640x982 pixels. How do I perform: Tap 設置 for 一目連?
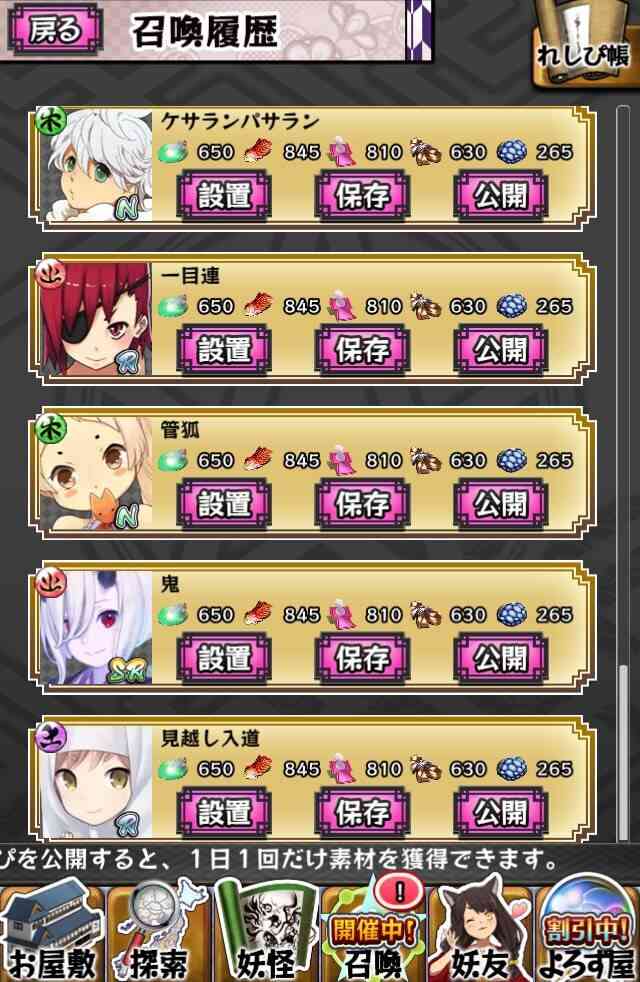[x=224, y=349]
